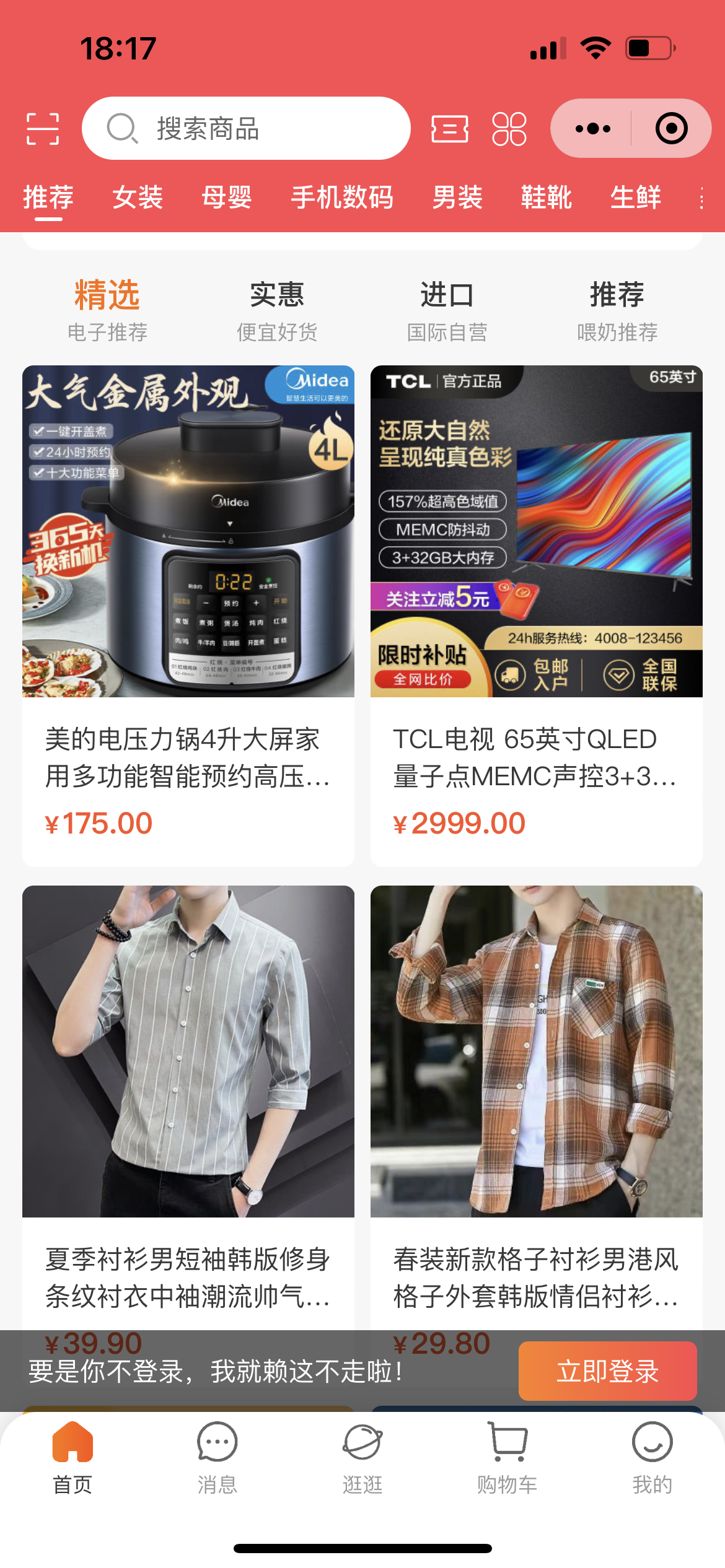
Task: Open the coupon ticket icon
Action: coord(449,129)
